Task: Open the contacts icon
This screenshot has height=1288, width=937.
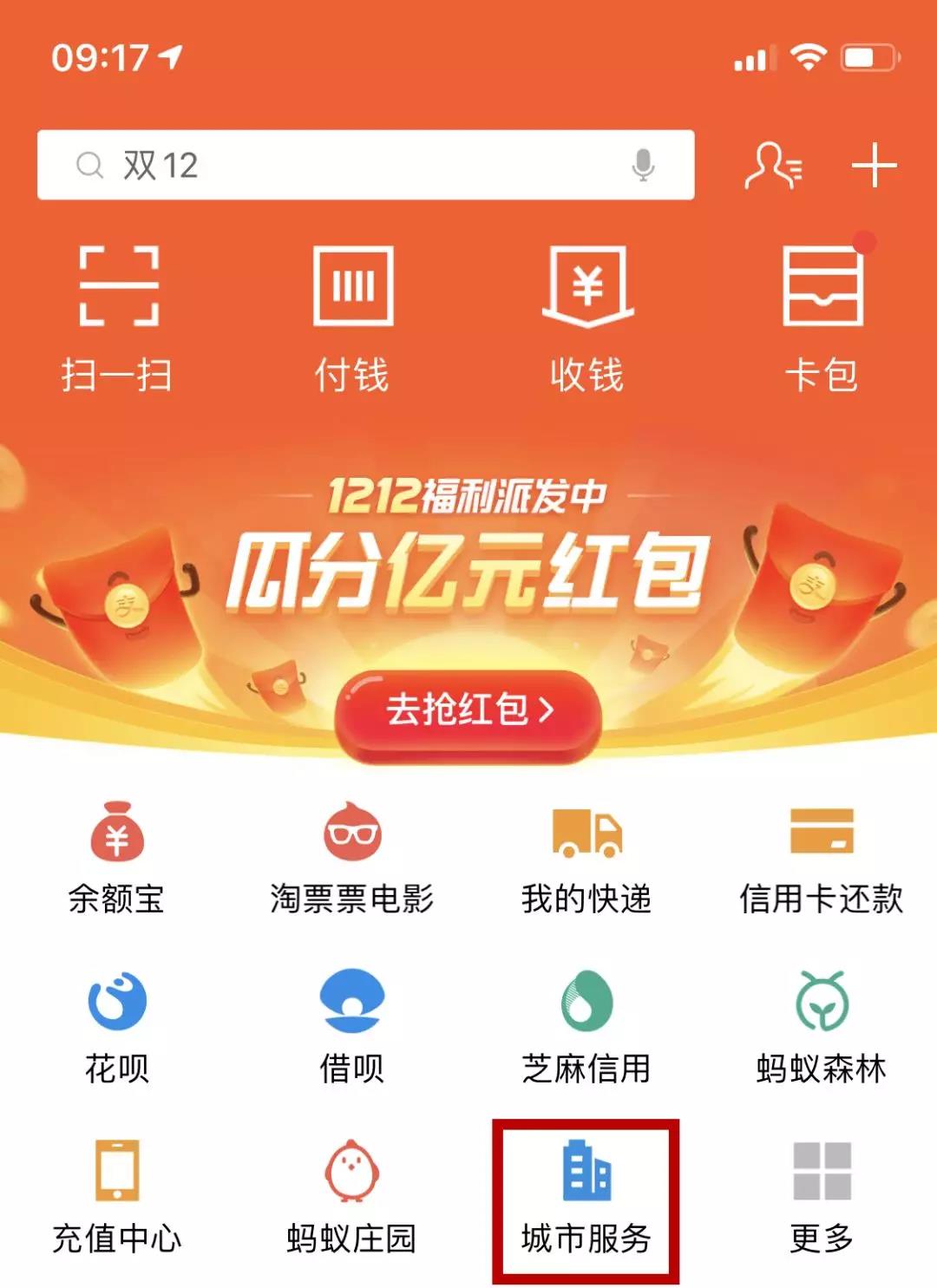Action: tap(772, 165)
